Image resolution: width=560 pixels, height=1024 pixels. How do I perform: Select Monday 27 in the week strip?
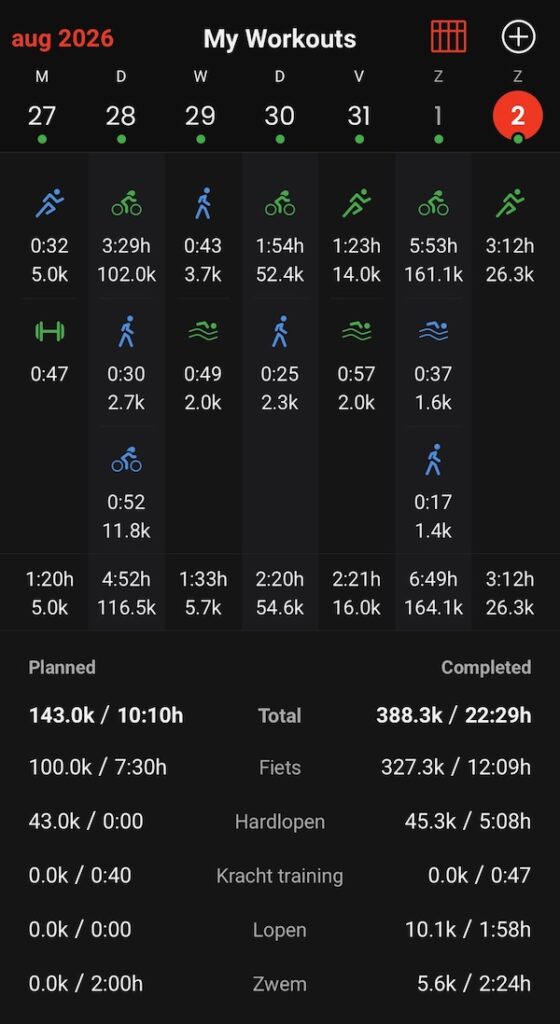click(x=42, y=116)
